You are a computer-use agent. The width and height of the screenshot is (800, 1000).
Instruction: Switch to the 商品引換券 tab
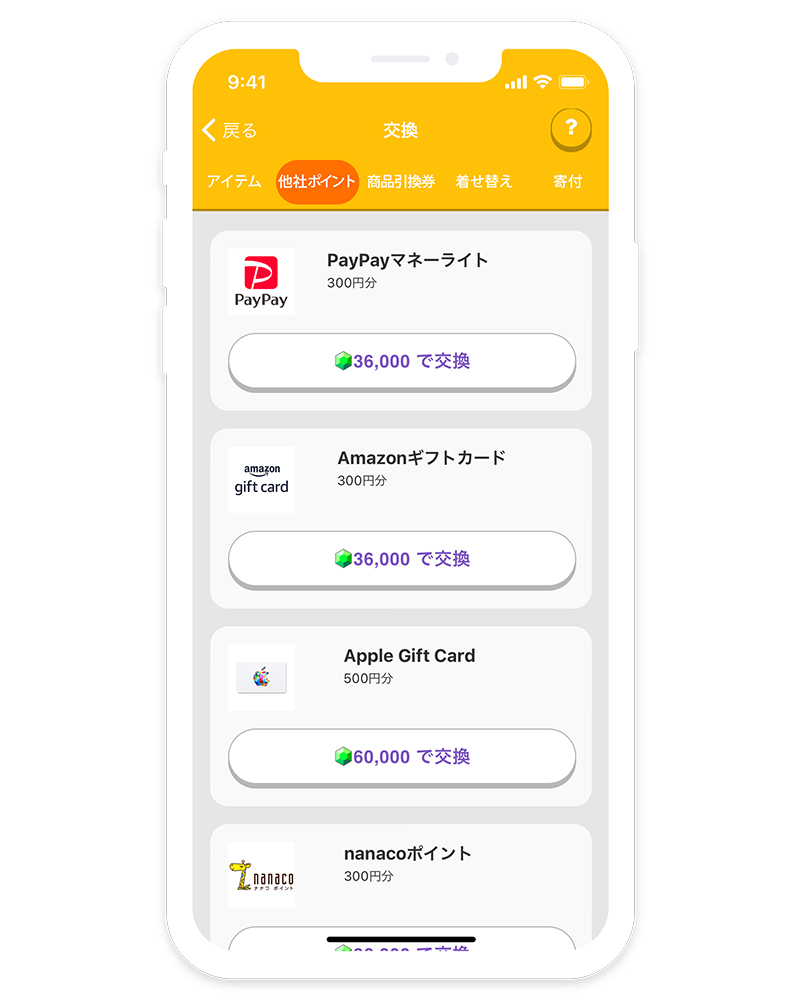pyautogui.click(x=401, y=182)
